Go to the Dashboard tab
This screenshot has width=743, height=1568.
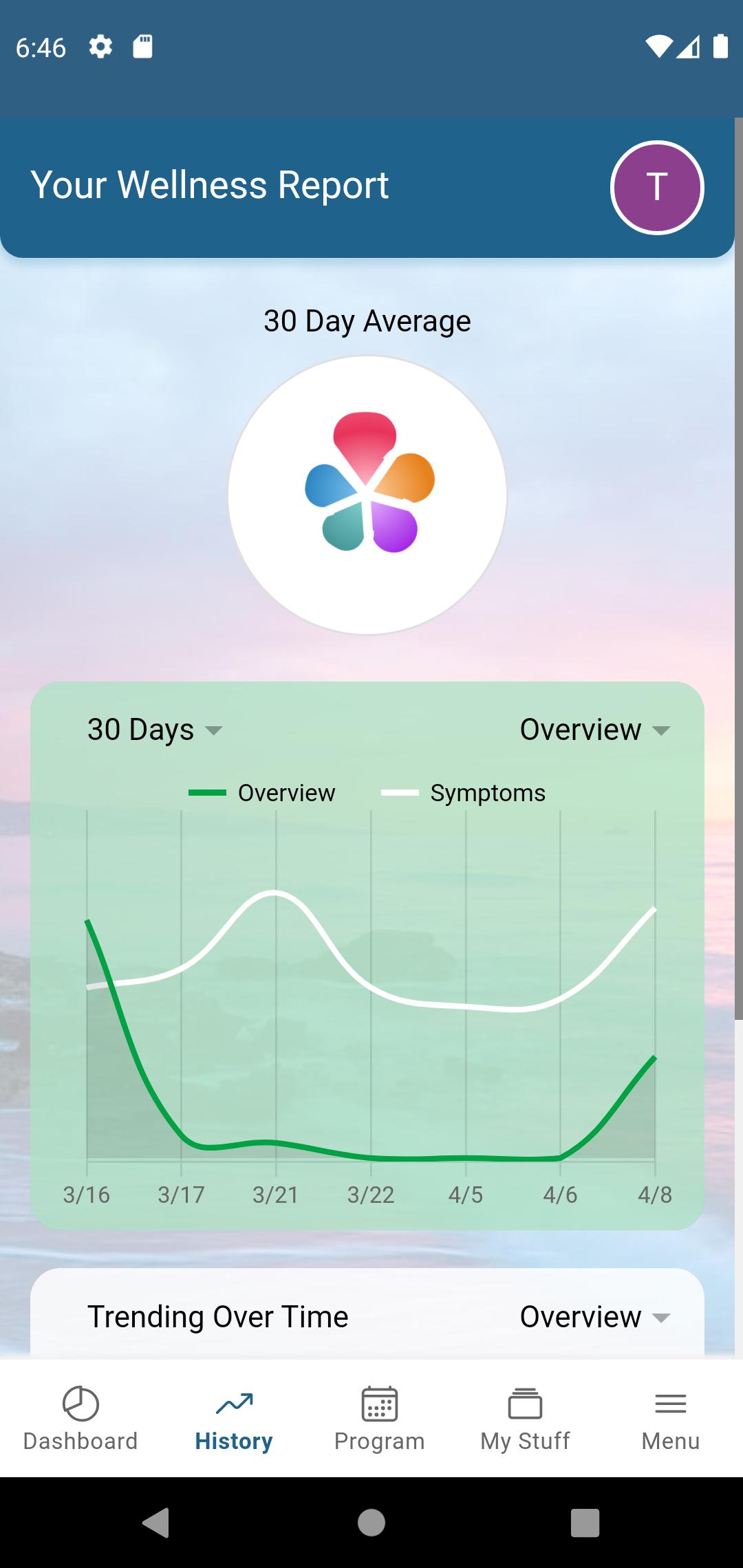[80, 1418]
